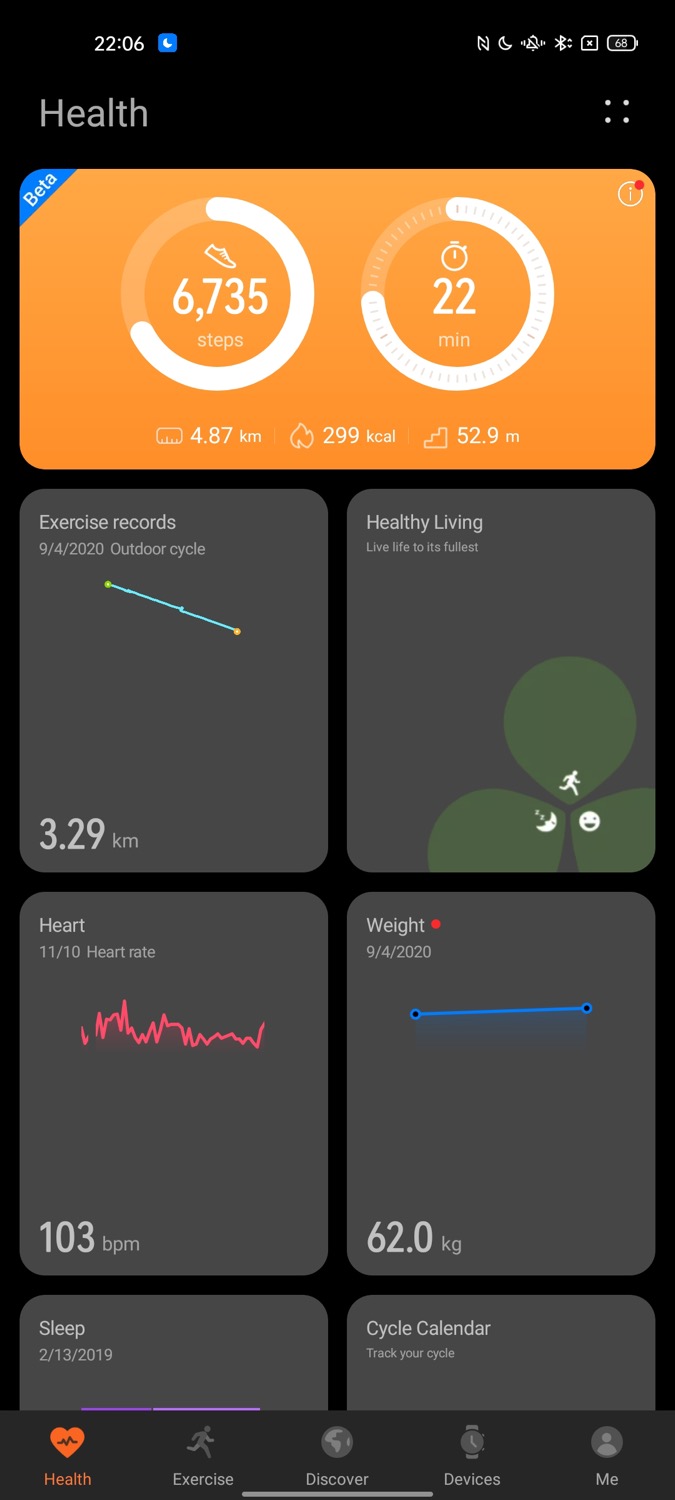This screenshot has width=675, height=1500.
Task: Tap the info icon on orange card
Action: point(630,194)
